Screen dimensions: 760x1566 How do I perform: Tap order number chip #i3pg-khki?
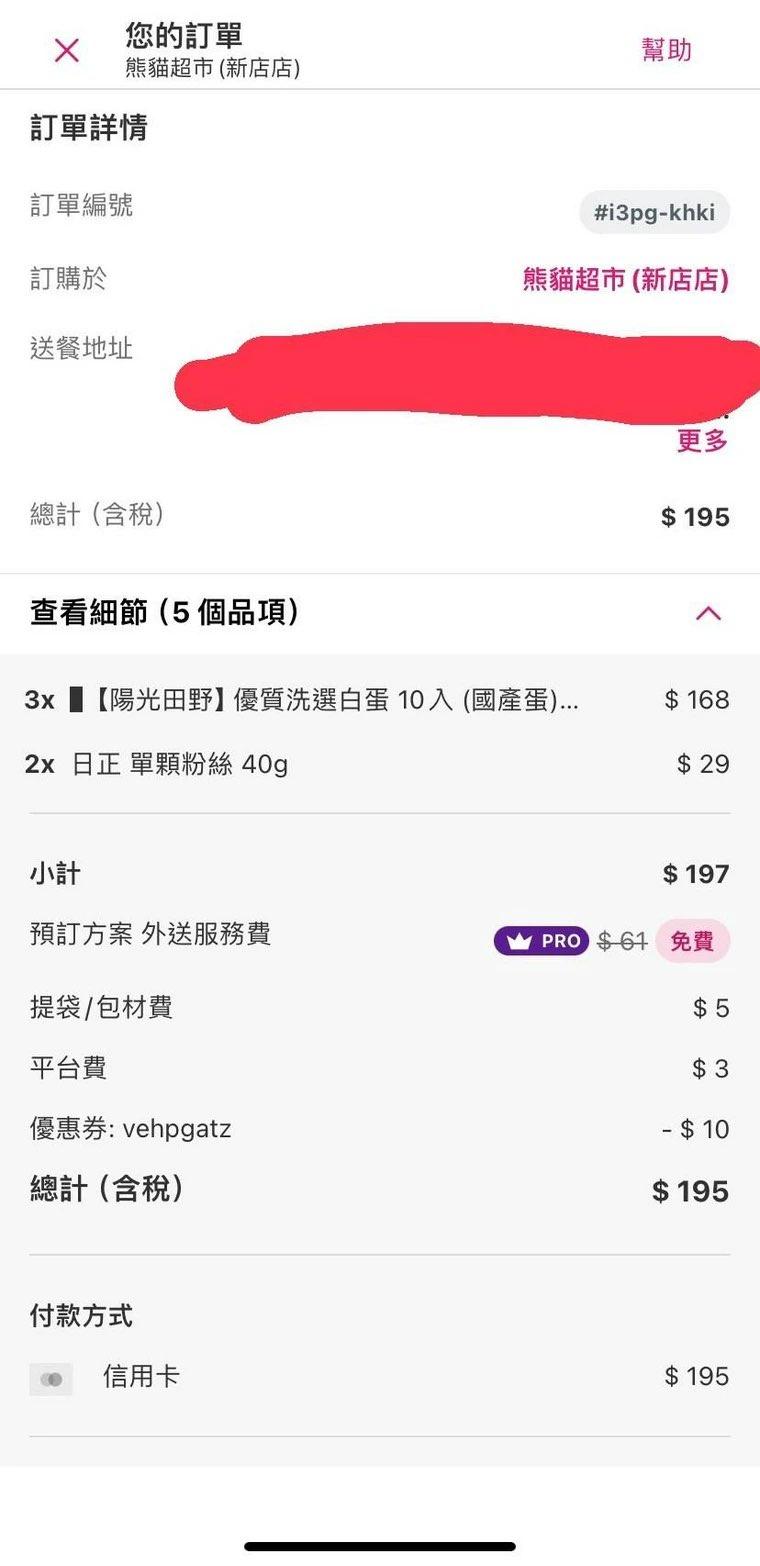[654, 212]
